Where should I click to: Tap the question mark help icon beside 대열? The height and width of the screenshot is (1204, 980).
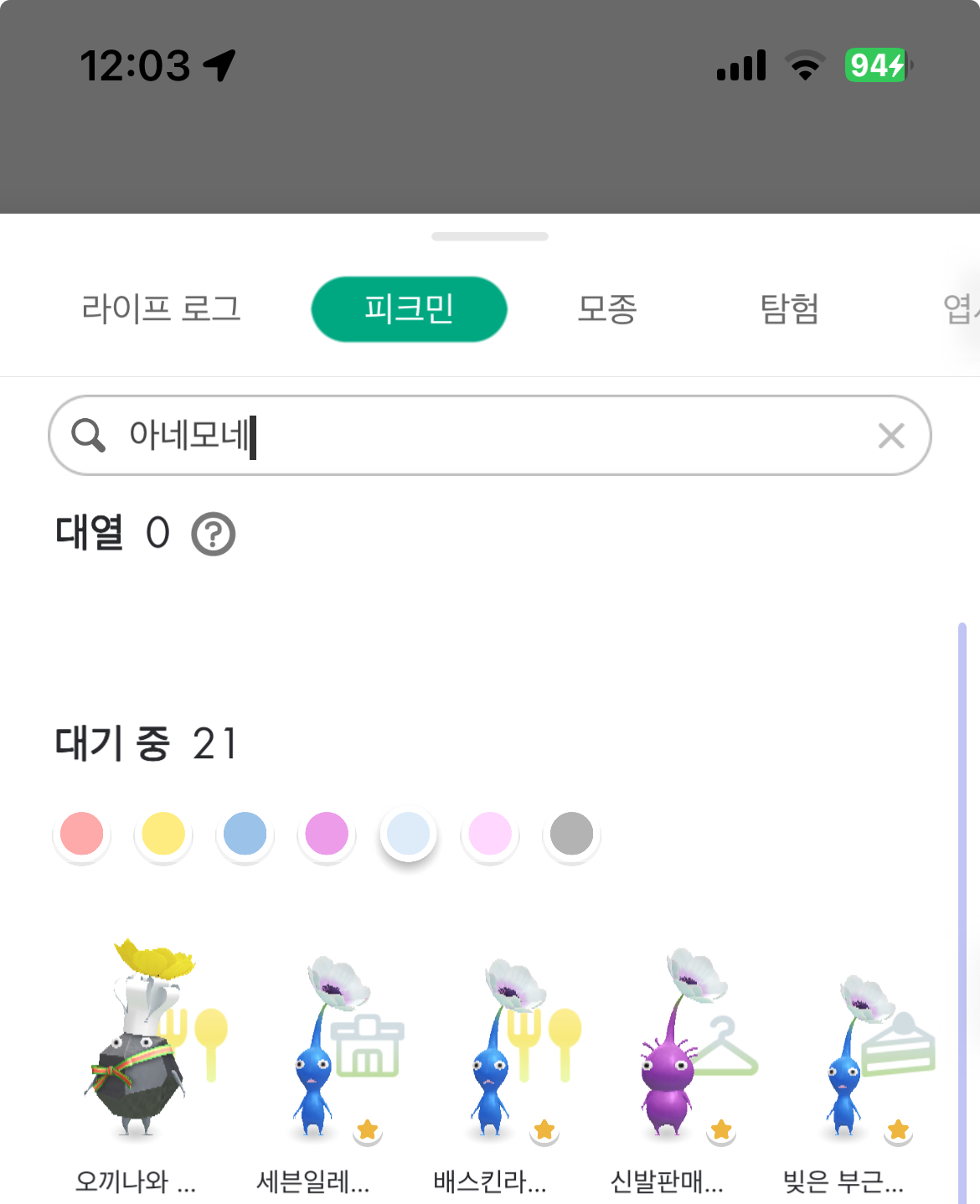click(x=213, y=534)
